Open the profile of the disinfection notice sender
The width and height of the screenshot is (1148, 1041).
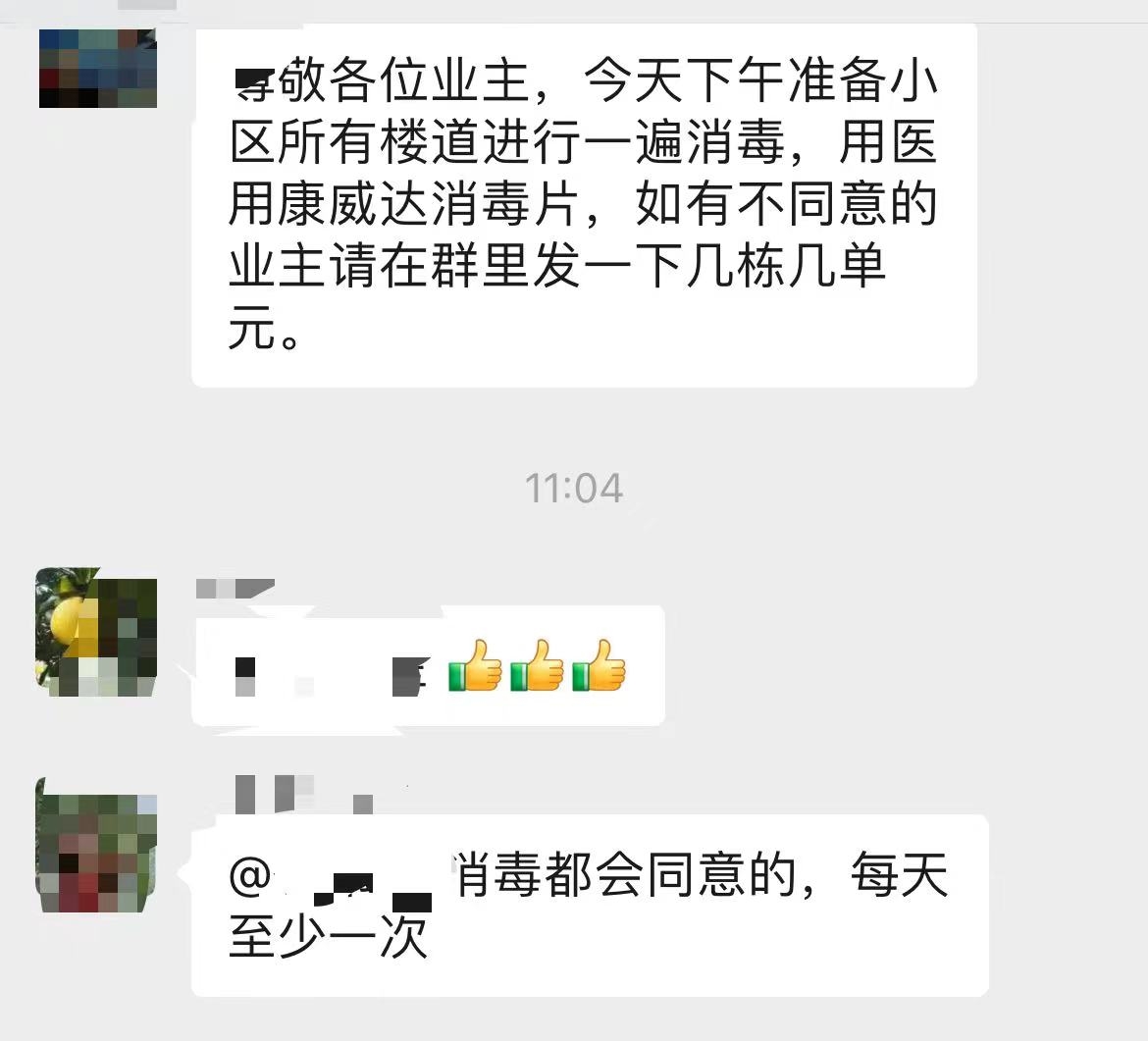[97, 67]
